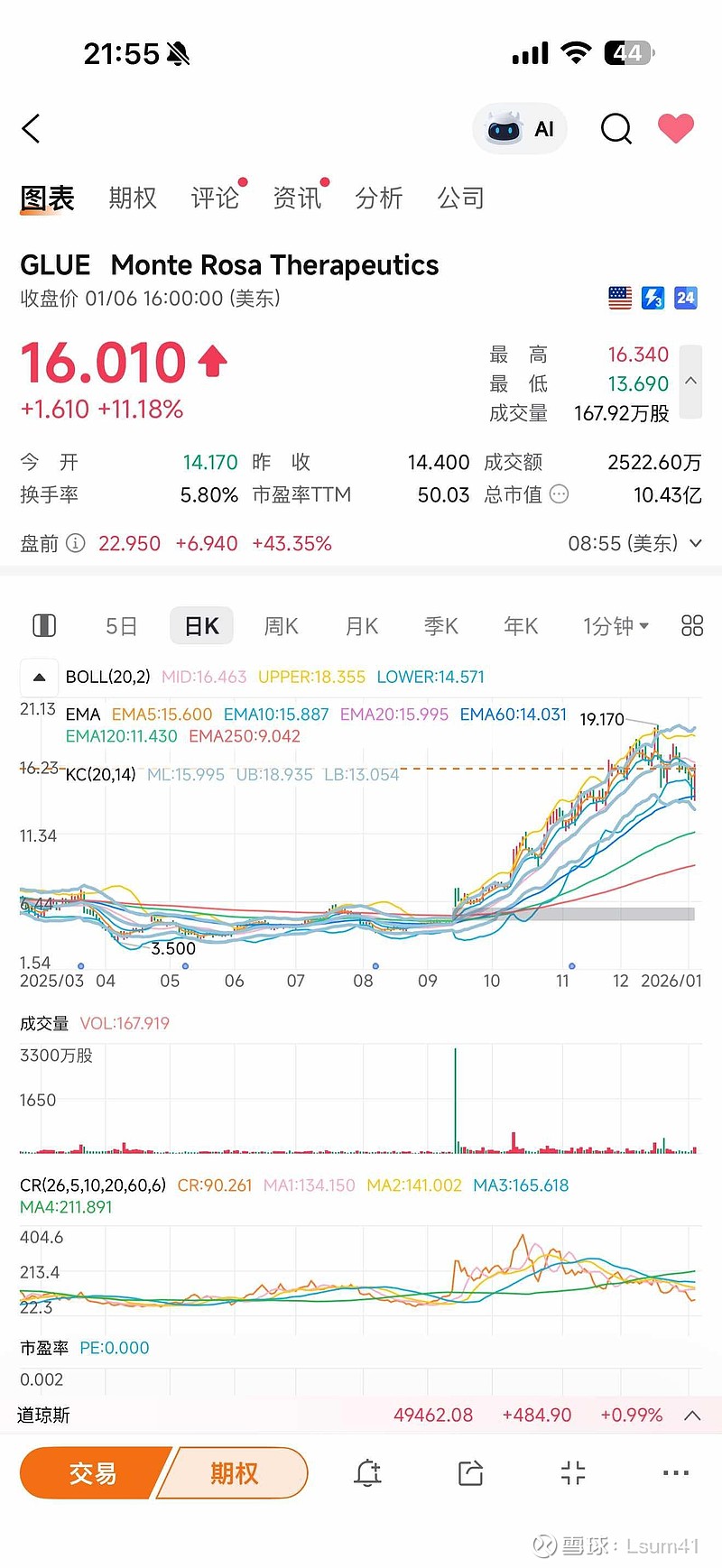Switch to the 资讯 tab
Screen dimensions: 722x1568
pos(297,198)
